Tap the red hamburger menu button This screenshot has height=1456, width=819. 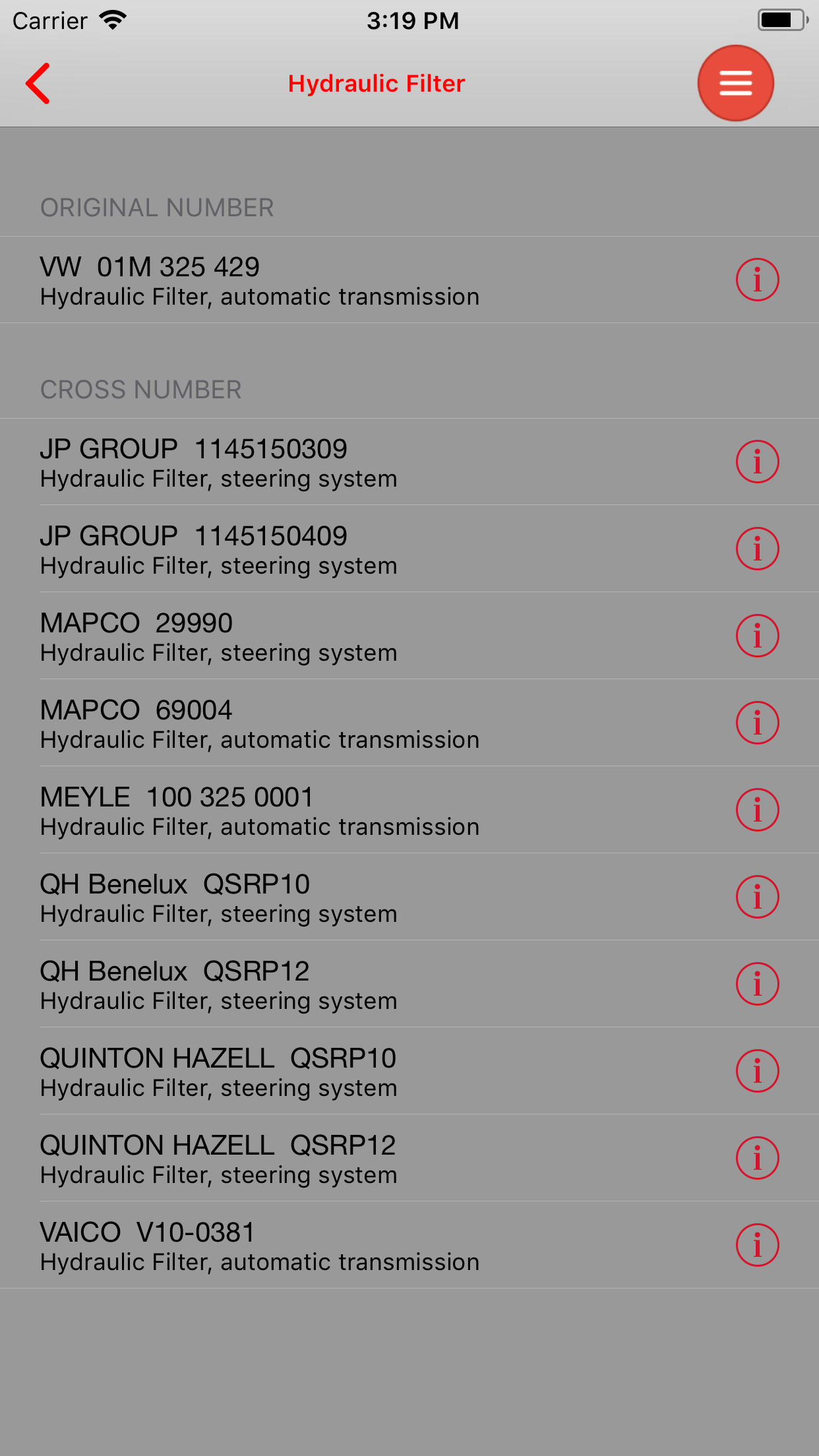pyautogui.click(x=735, y=82)
